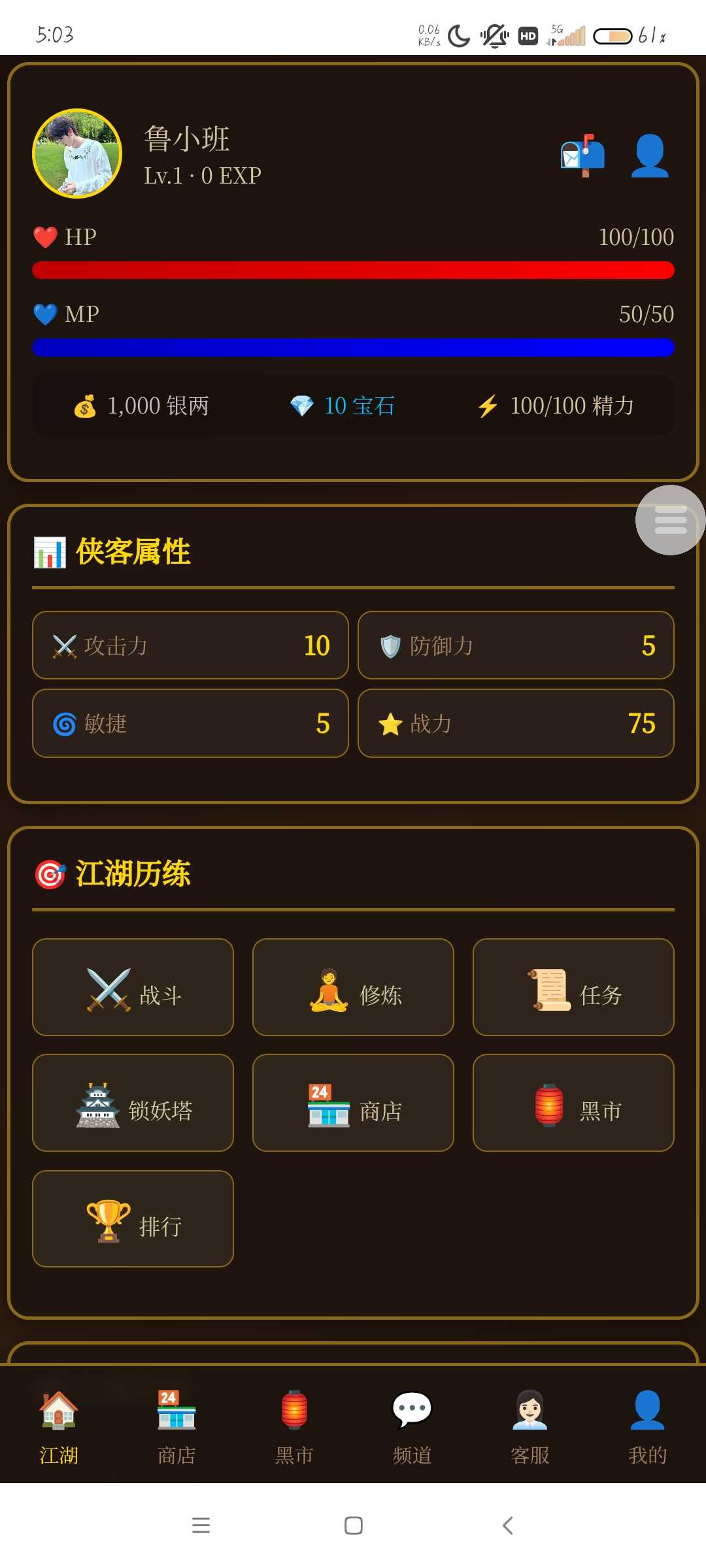The image size is (706, 1568).
Task: View the 任务 quests
Action: pyautogui.click(x=573, y=987)
